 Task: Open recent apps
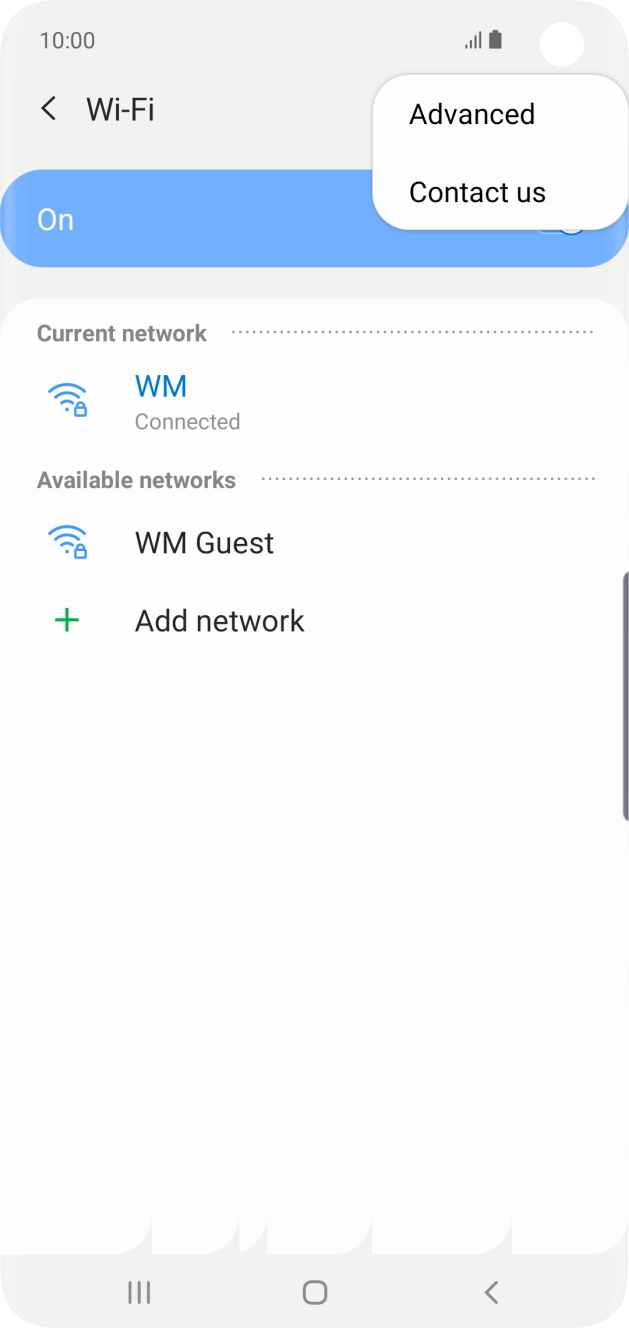[139, 1292]
